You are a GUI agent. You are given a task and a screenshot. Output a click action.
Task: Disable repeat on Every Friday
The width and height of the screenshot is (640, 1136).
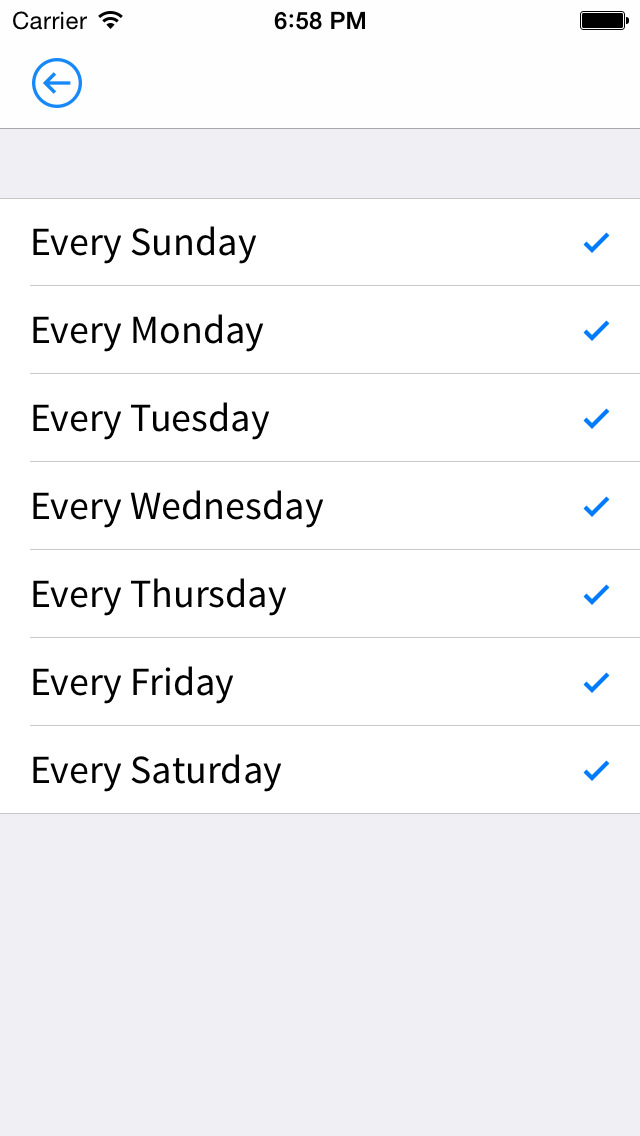pos(320,682)
